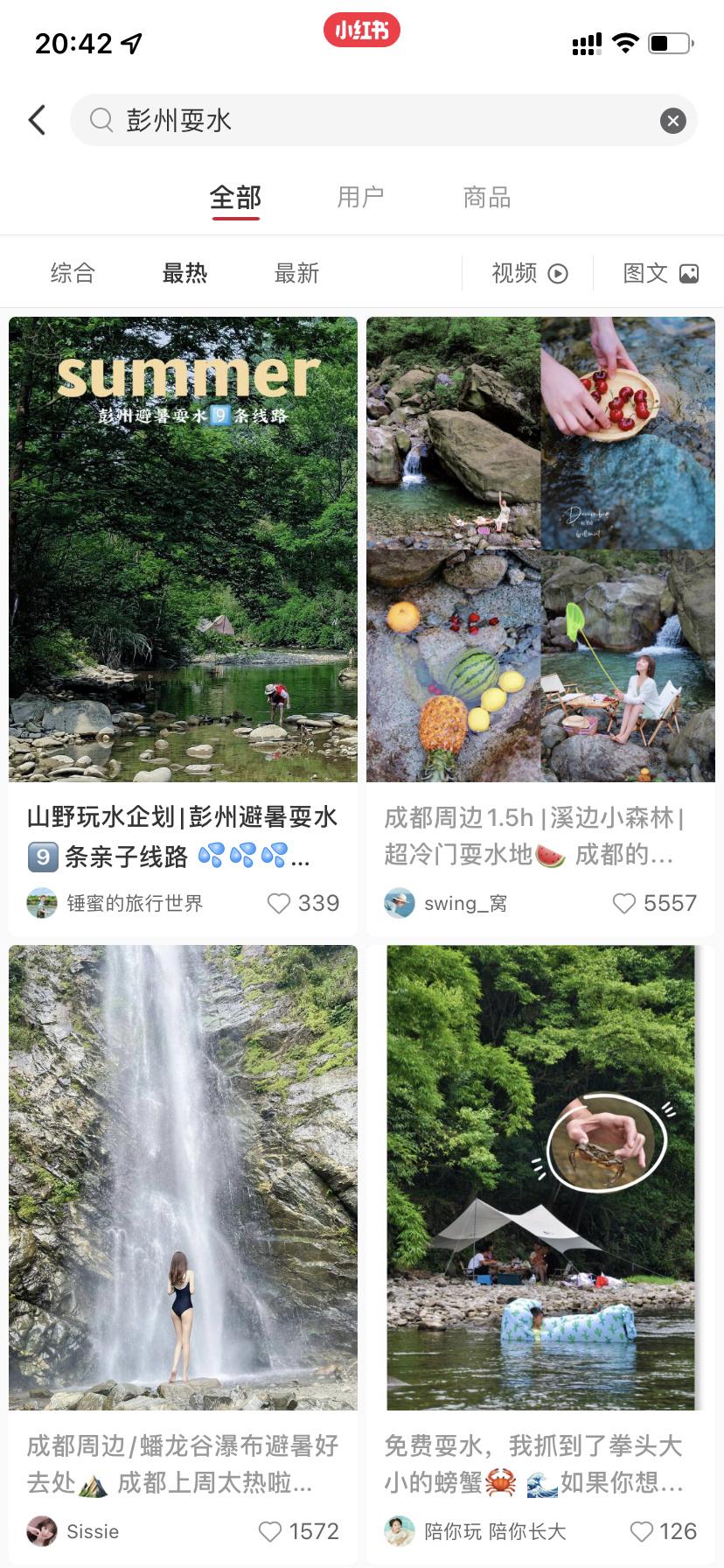Tap swing_窝's profile avatar
Screen dimensions: 724x1568
coord(400,903)
